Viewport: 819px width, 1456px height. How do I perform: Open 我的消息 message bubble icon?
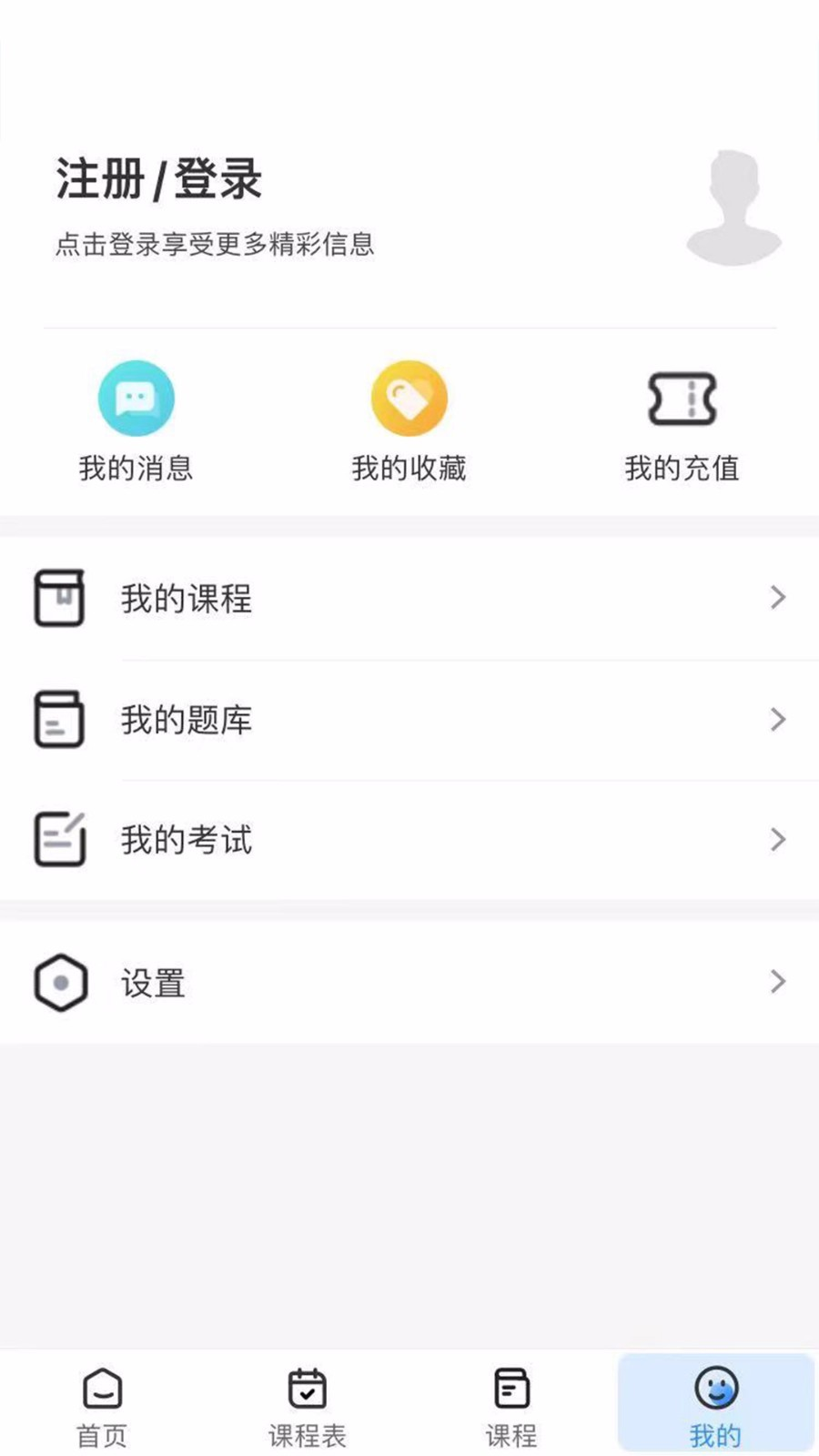coord(136,397)
